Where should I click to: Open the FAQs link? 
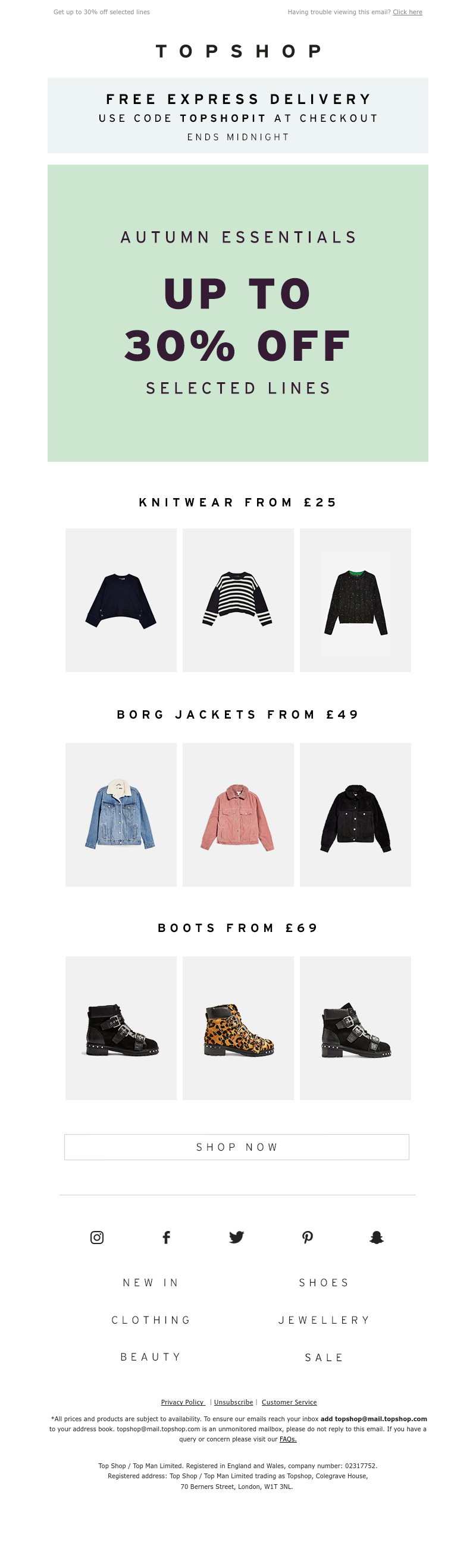click(x=287, y=1439)
